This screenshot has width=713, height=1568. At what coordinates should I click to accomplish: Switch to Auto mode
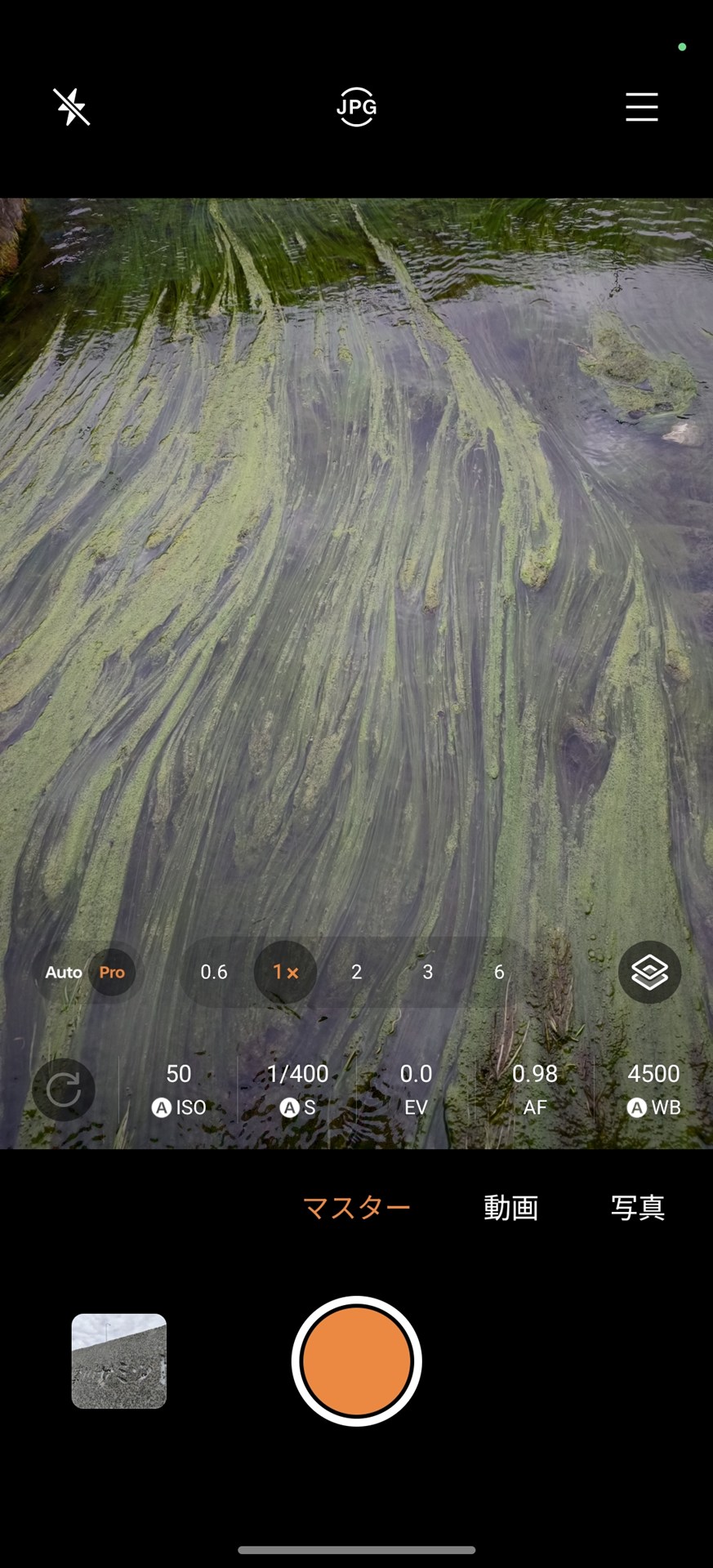click(63, 972)
